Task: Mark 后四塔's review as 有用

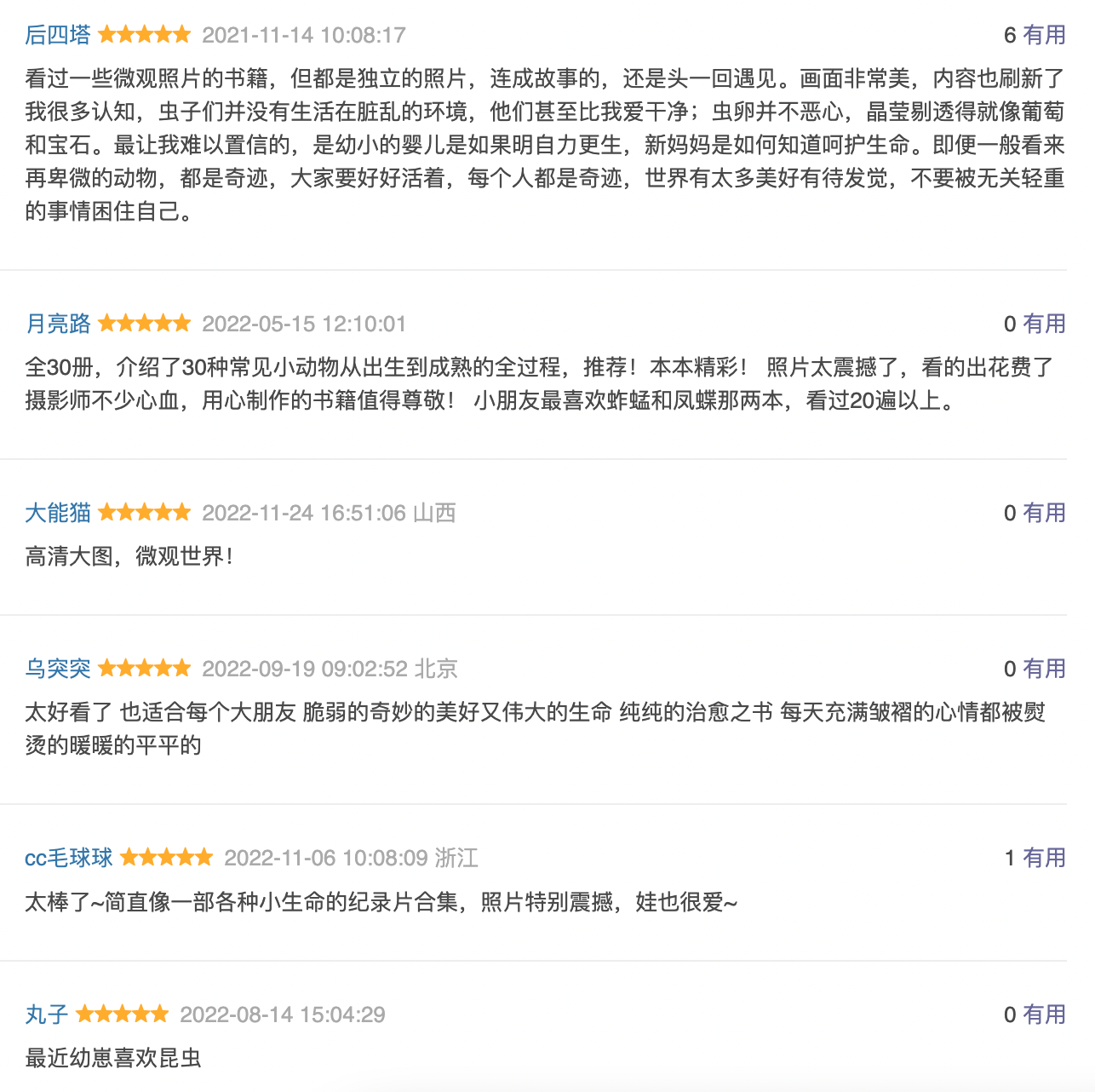Action: tap(1044, 35)
